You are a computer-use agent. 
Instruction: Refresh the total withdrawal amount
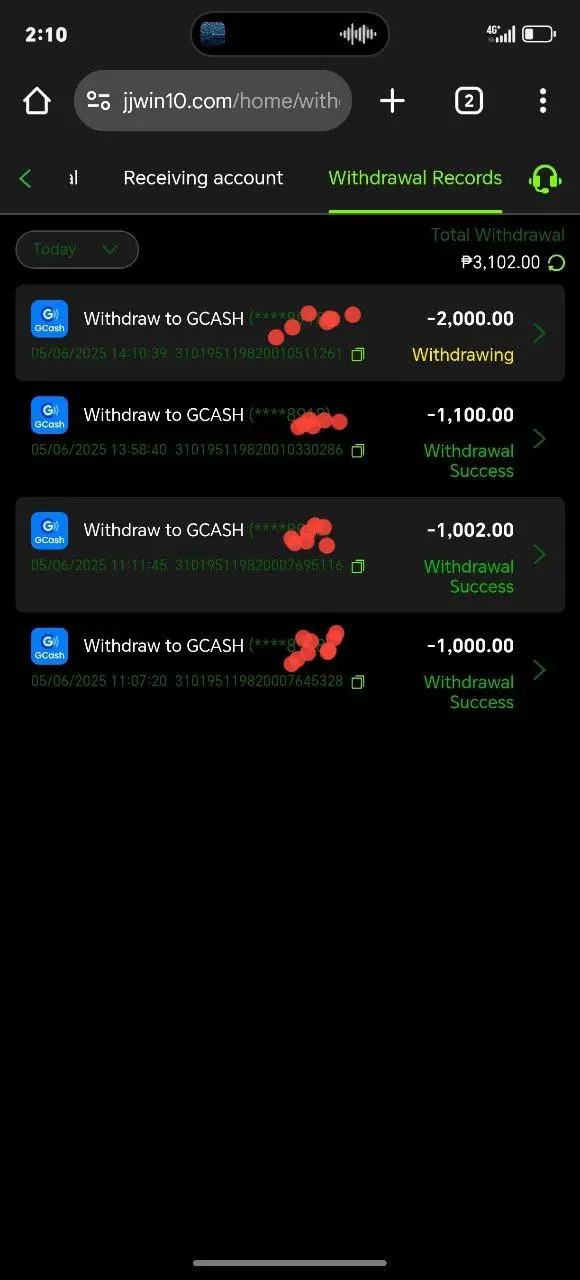click(557, 264)
